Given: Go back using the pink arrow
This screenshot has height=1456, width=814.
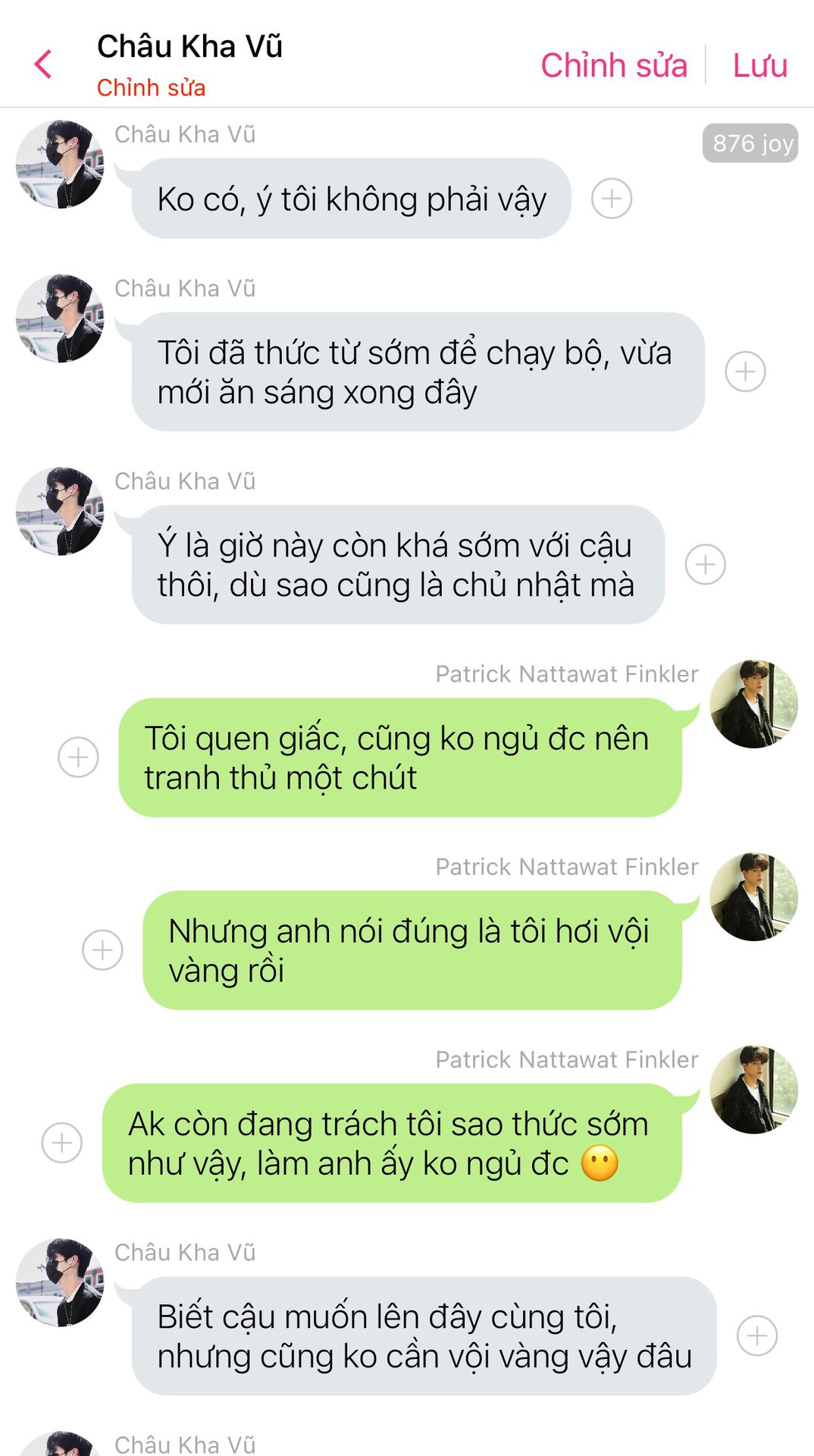Looking at the screenshot, I should pyautogui.click(x=43, y=64).
